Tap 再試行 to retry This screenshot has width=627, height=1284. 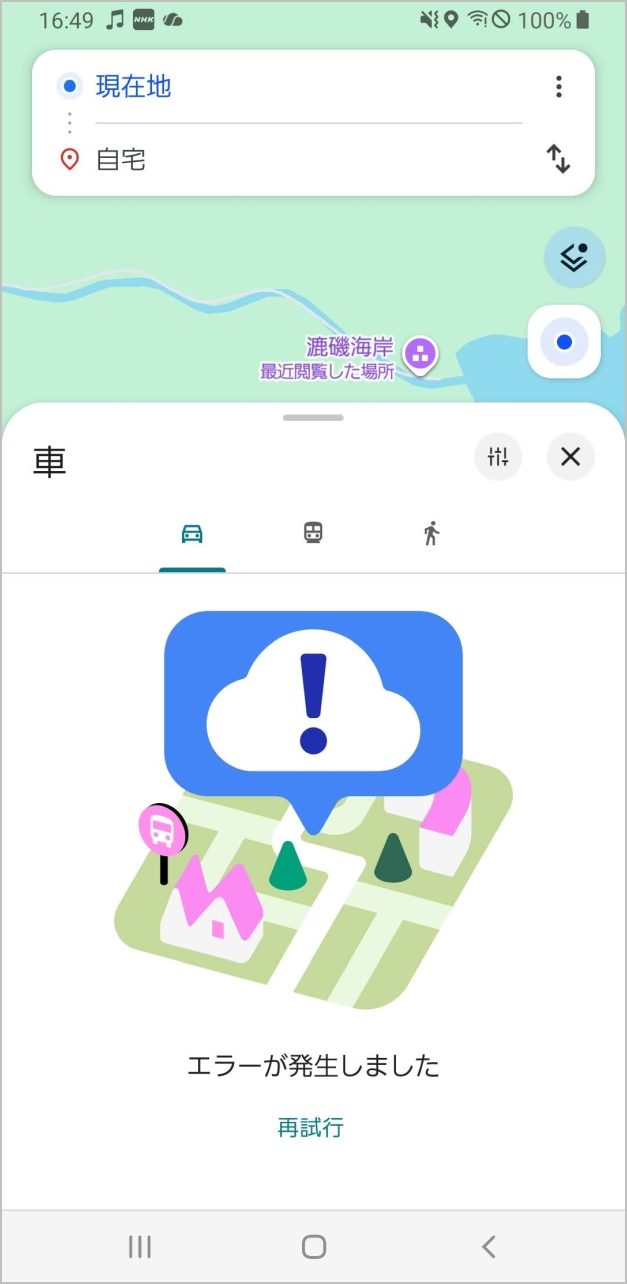point(310,1128)
